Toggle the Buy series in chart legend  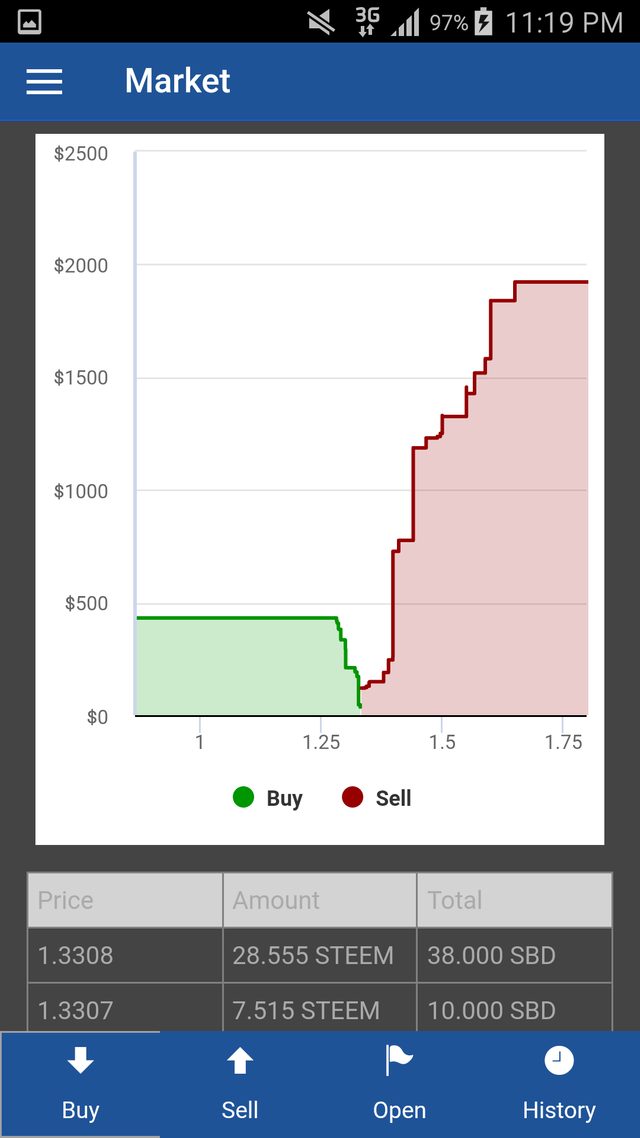point(268,798)
